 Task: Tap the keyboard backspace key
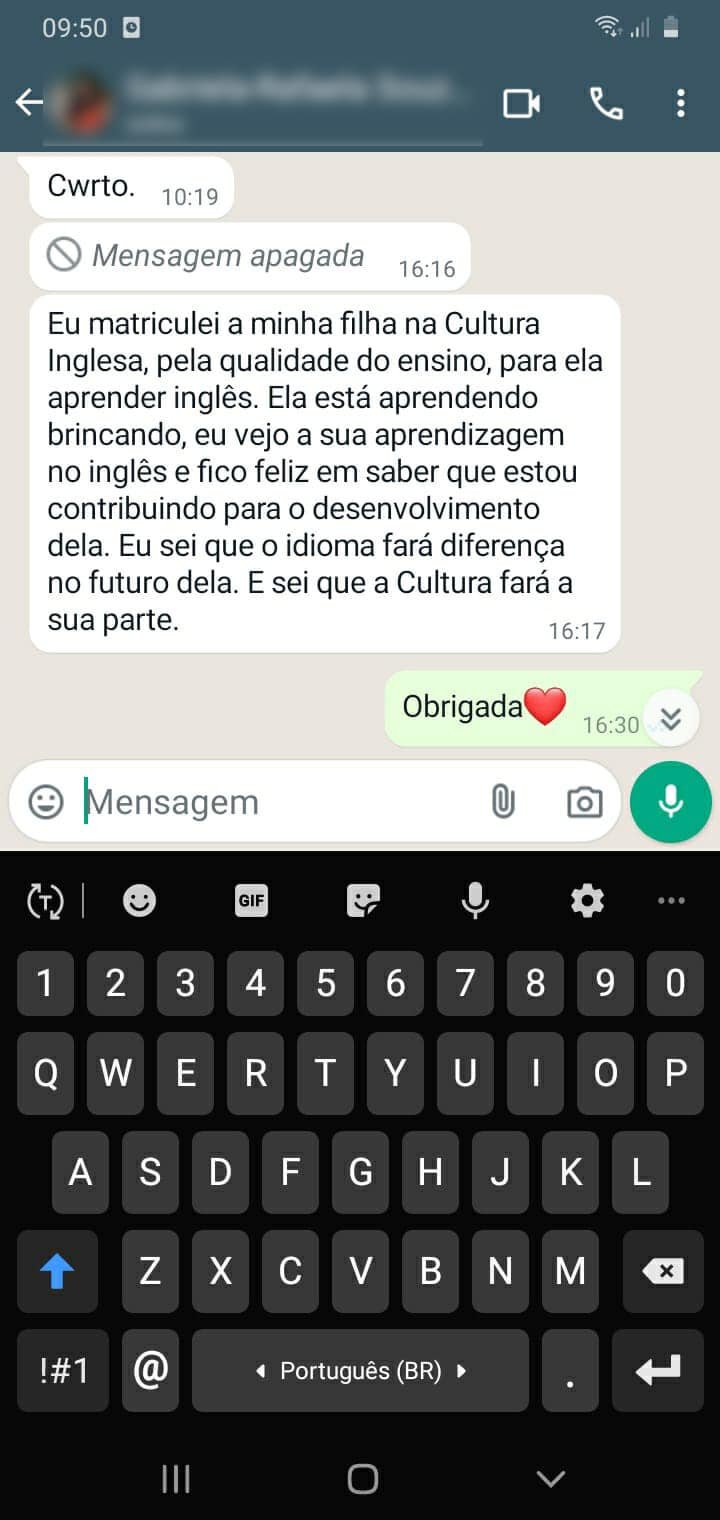(662, 1271)
